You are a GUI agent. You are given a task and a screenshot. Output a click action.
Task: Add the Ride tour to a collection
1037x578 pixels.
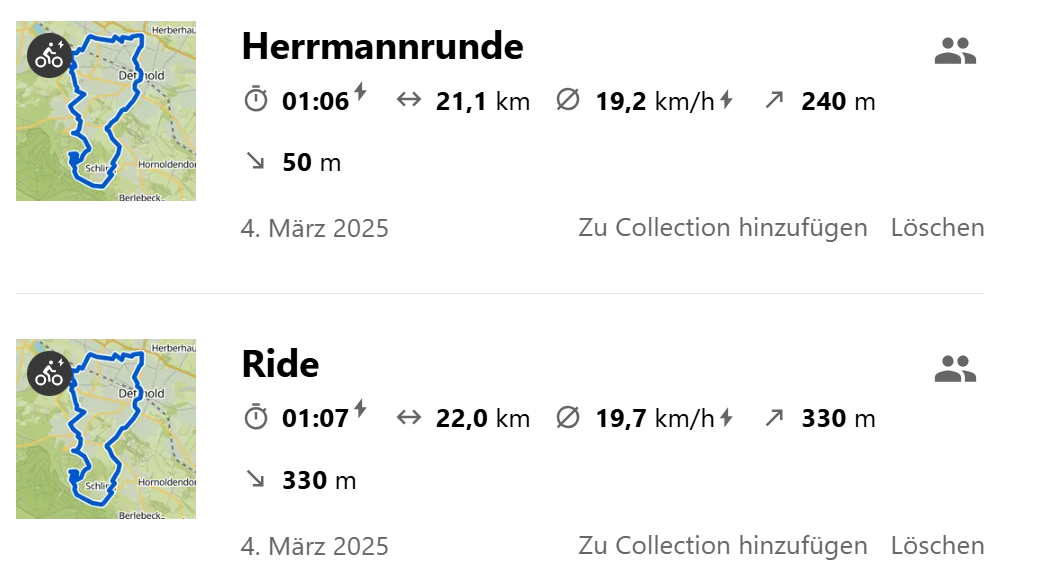coord(722,546)
